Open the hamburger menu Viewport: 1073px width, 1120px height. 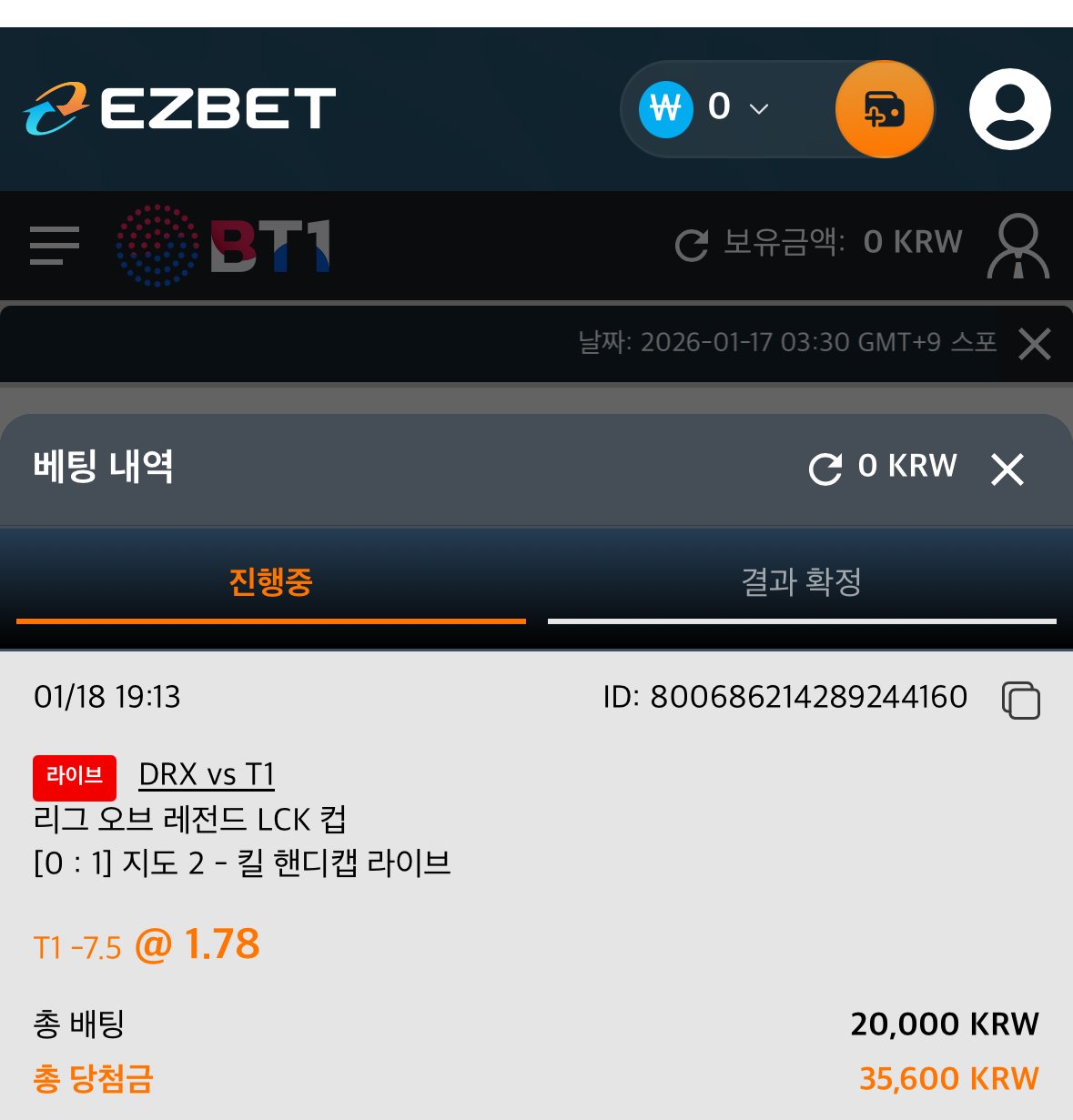coord(55,246)
